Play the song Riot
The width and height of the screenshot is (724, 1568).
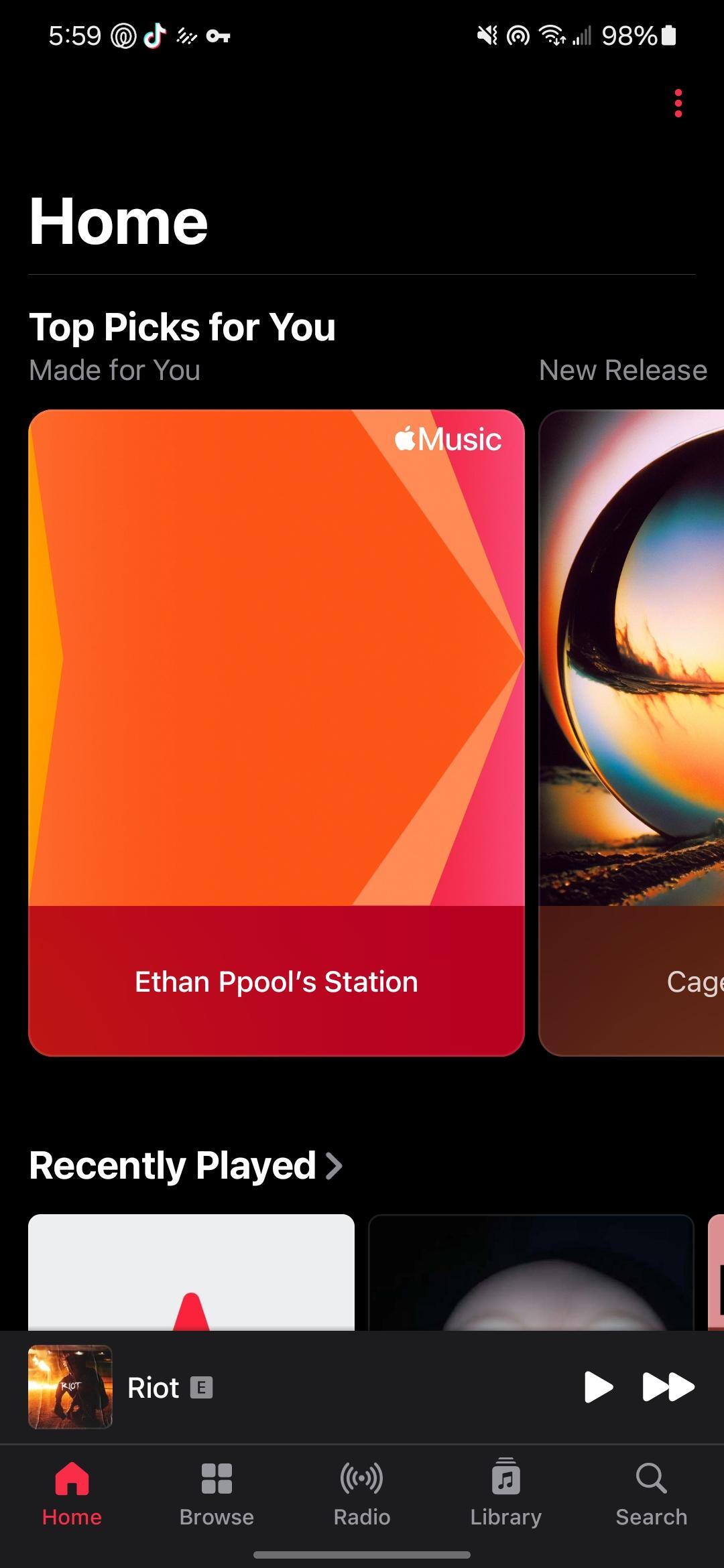click(x=598, y=1386)
